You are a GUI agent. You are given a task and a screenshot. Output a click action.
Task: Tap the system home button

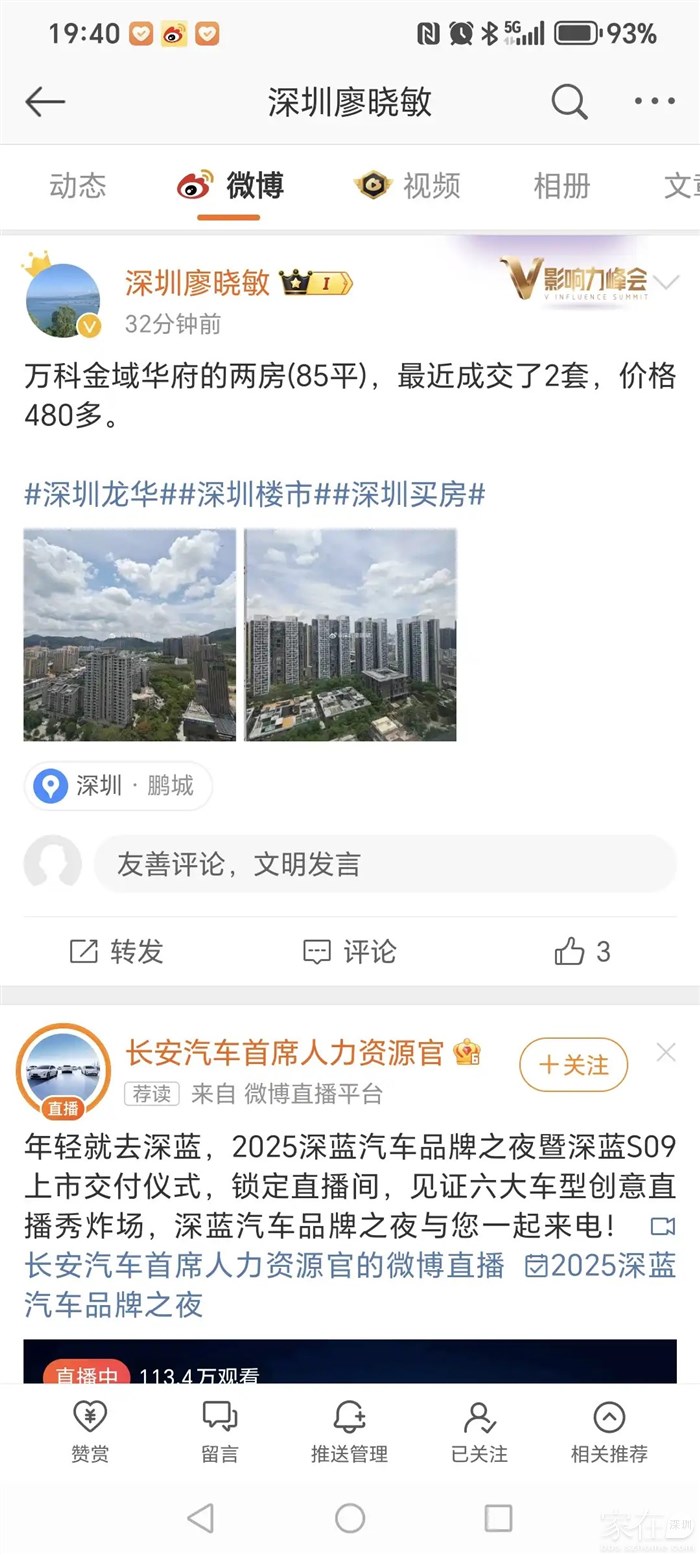pyautogui.click(x=350, y=1518)
